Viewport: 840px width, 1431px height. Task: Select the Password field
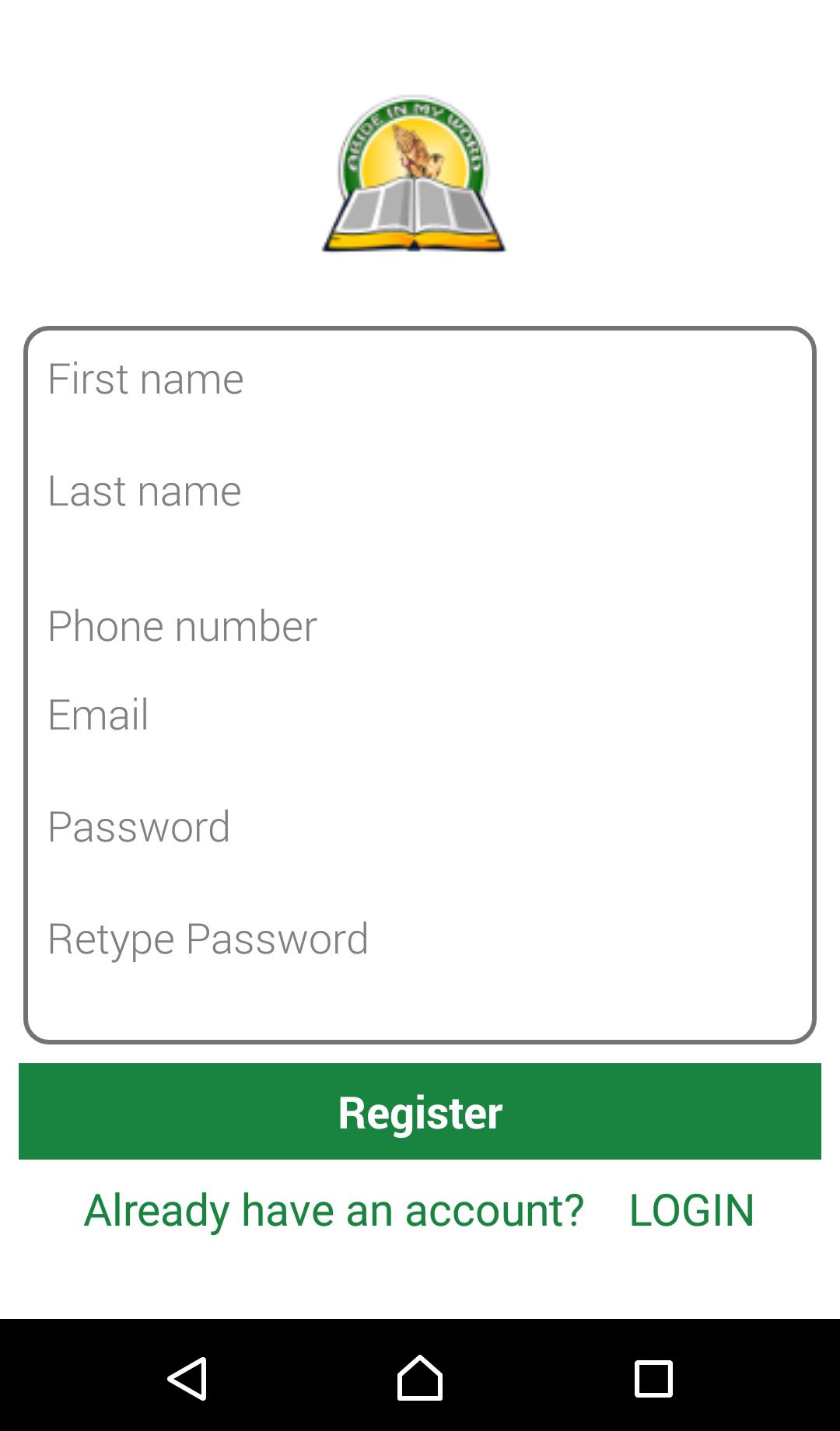point(420,827)
